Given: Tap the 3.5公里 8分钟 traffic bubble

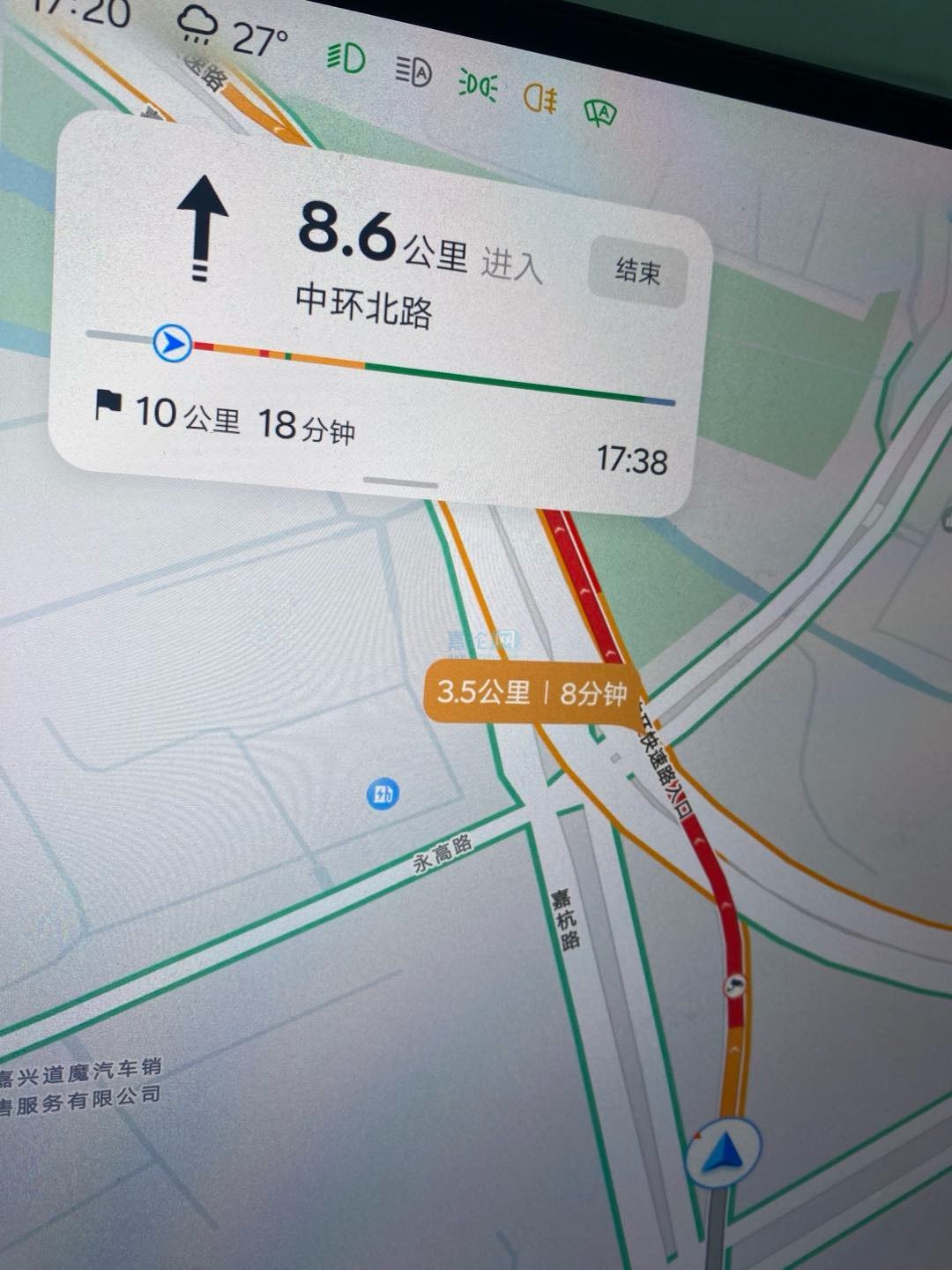Looking at the screenshot, I should pos(532,692).
